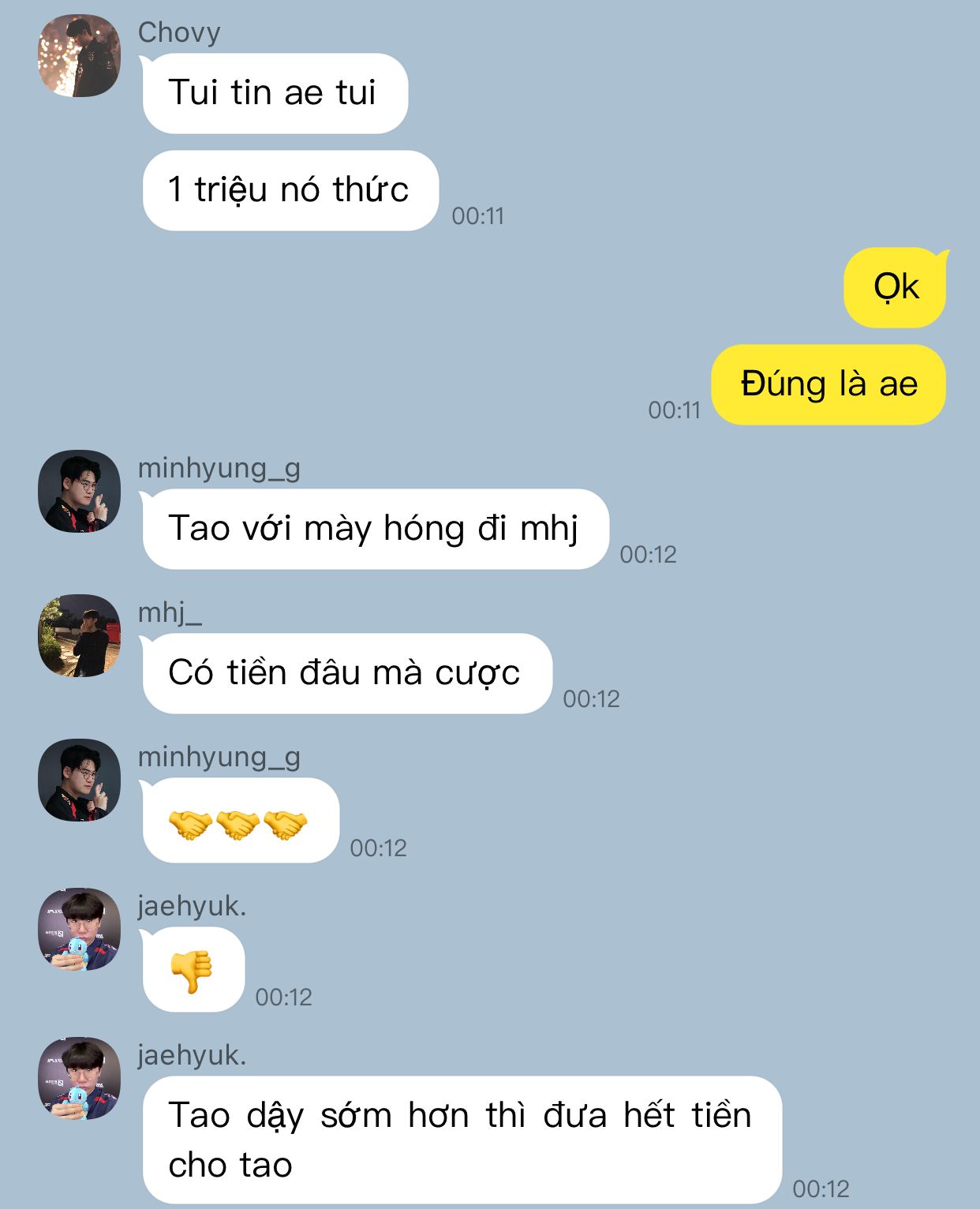The image size is (980, 1209).
Task: Open minhyung_g's avatar beside "Tao với mày" message
Action: coord(79,491)
